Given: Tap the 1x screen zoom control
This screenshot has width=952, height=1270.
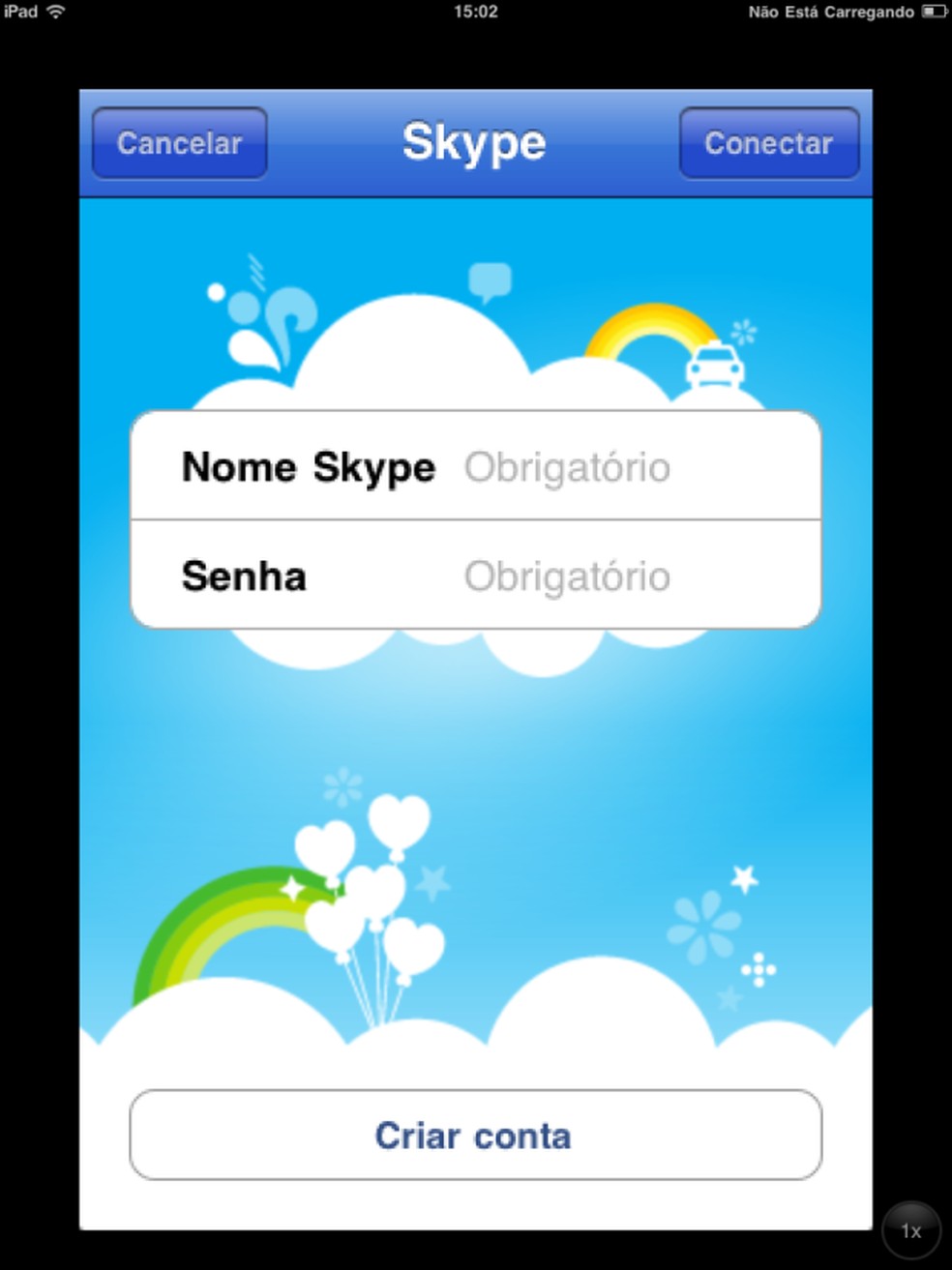Looking at the screenshot, I should [x=912, y=1229].
